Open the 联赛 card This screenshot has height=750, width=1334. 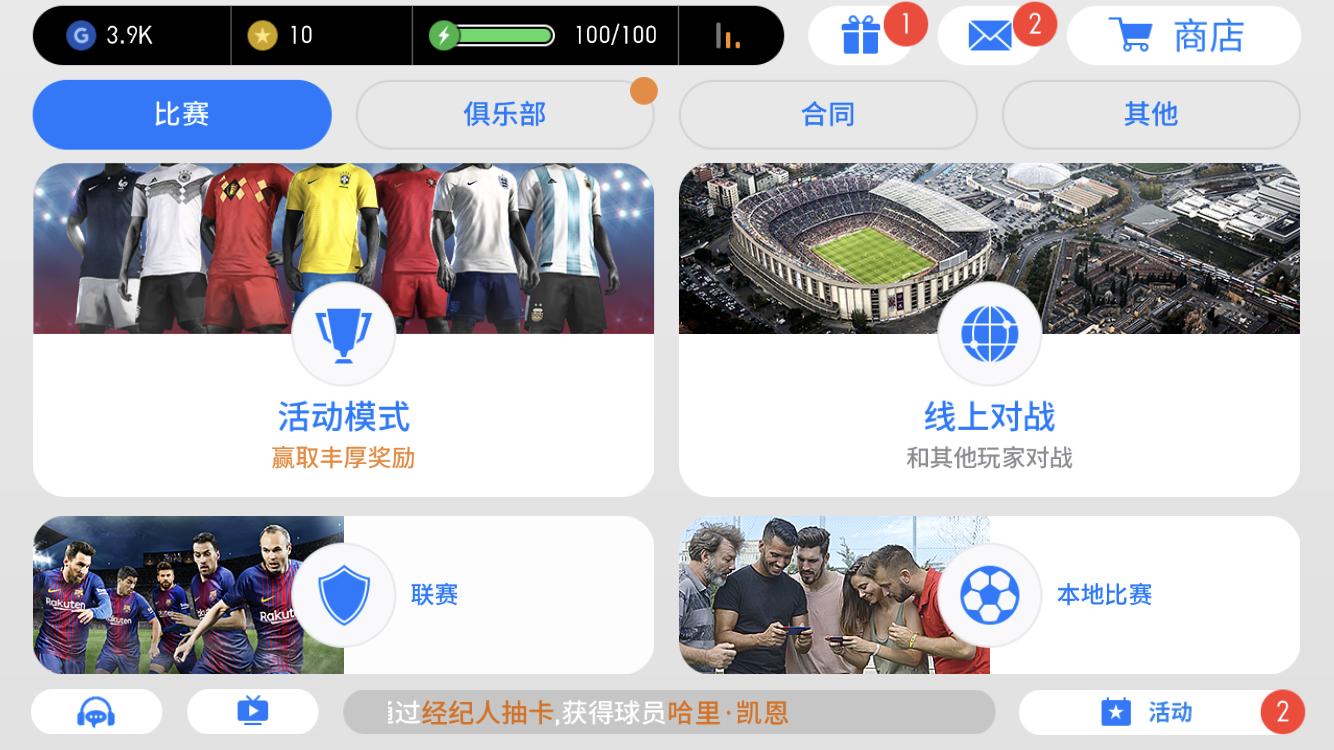tap(343, 594)
